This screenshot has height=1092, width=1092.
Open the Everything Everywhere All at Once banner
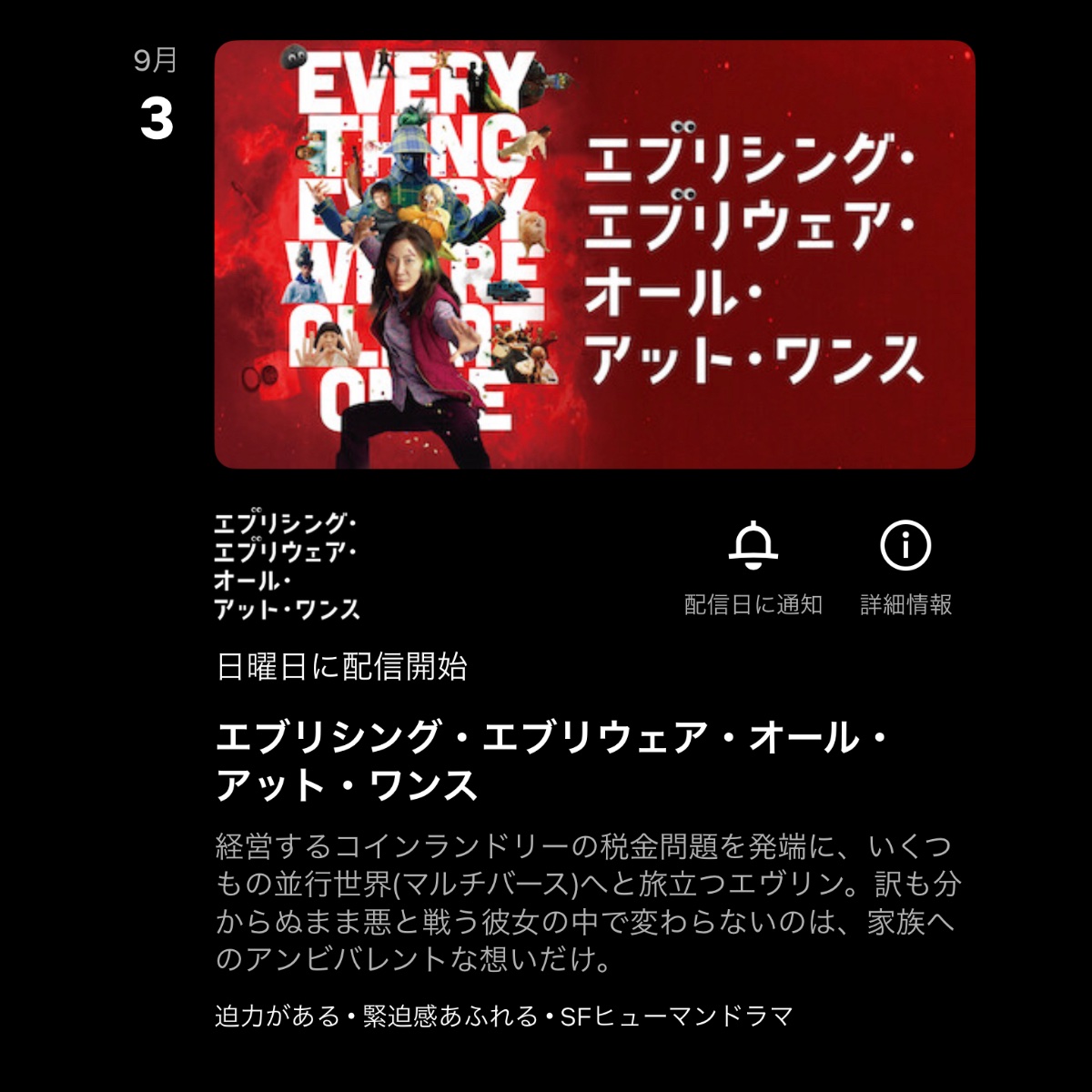(x=594, y=255)
